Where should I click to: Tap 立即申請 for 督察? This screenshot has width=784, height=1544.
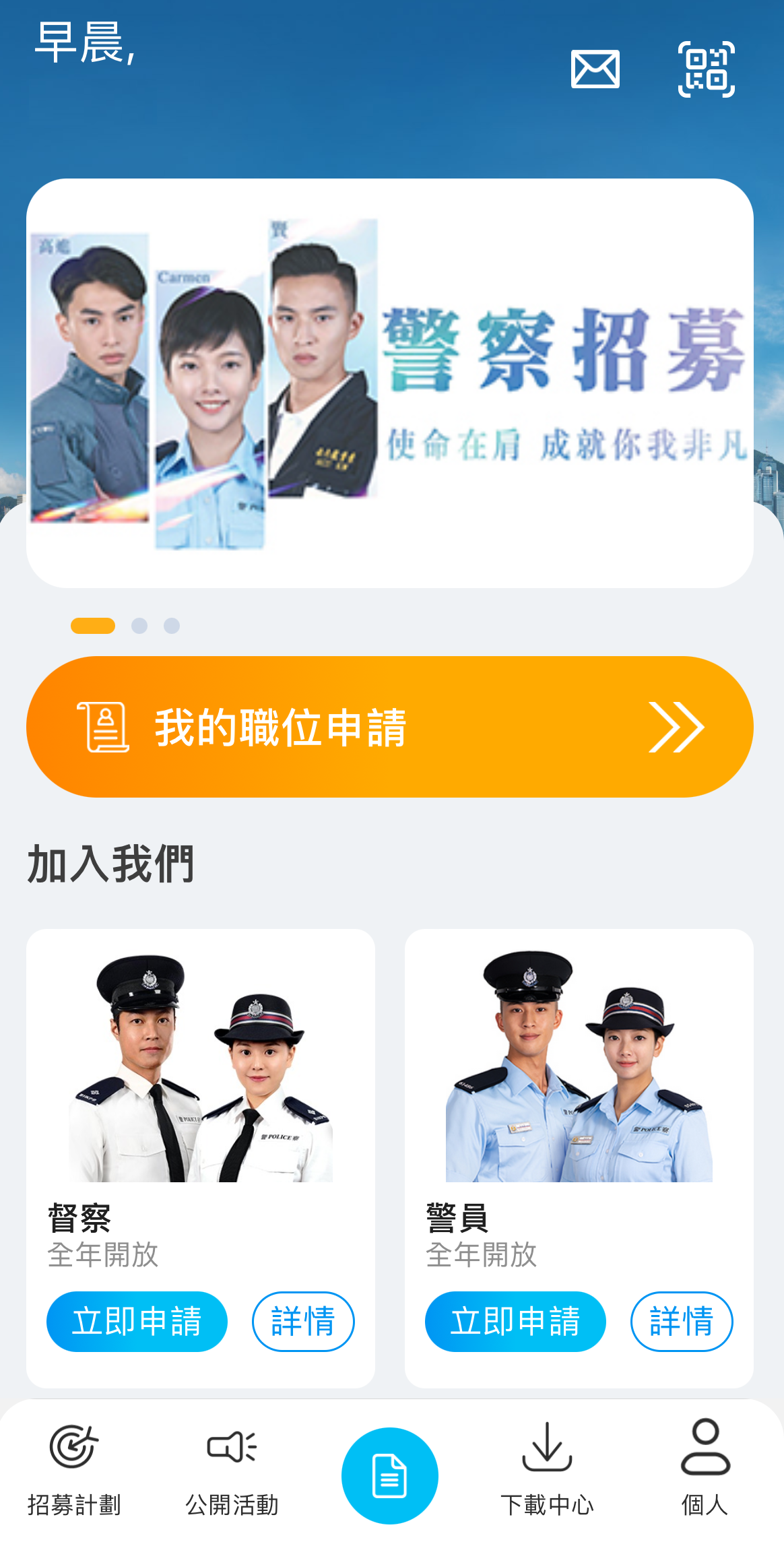(137, 1321)
